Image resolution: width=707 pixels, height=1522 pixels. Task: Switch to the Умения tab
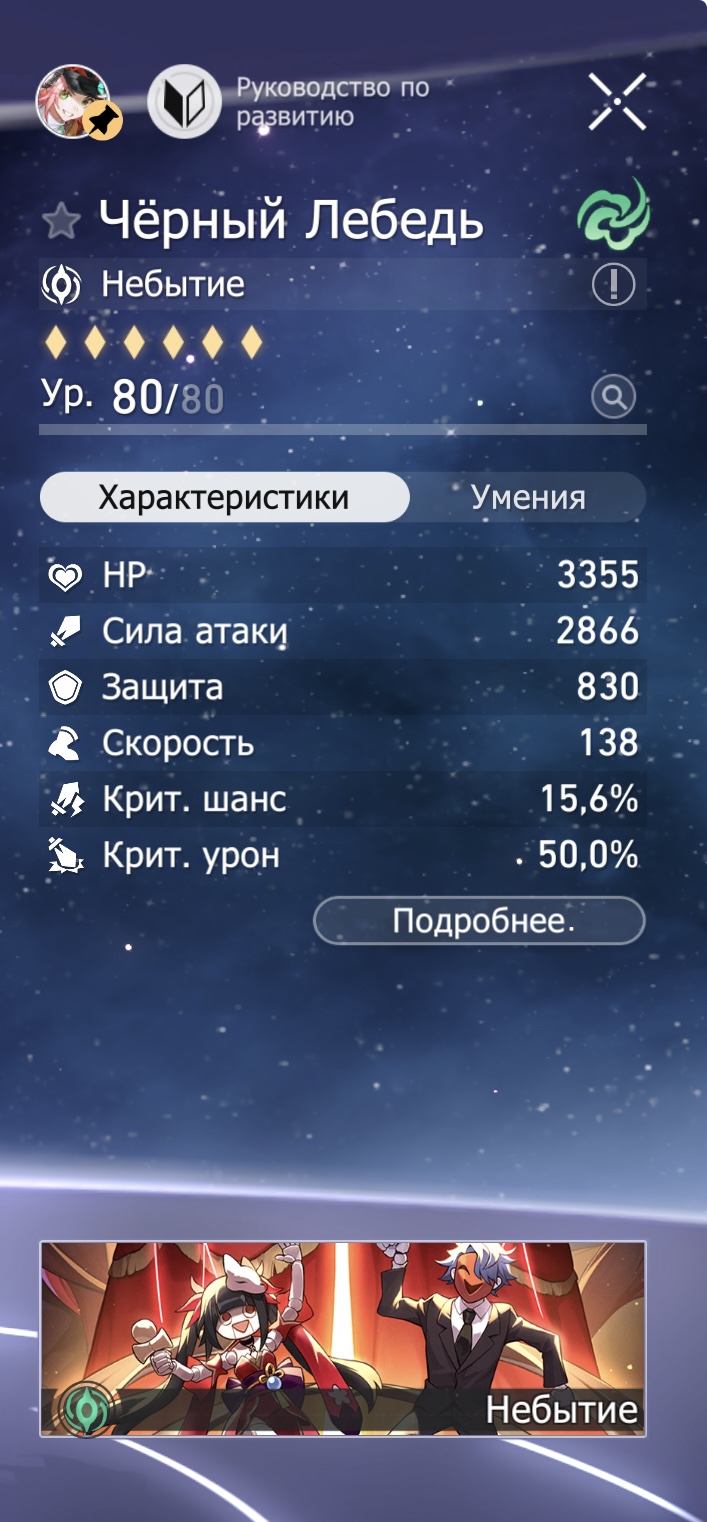click(528, 498)
